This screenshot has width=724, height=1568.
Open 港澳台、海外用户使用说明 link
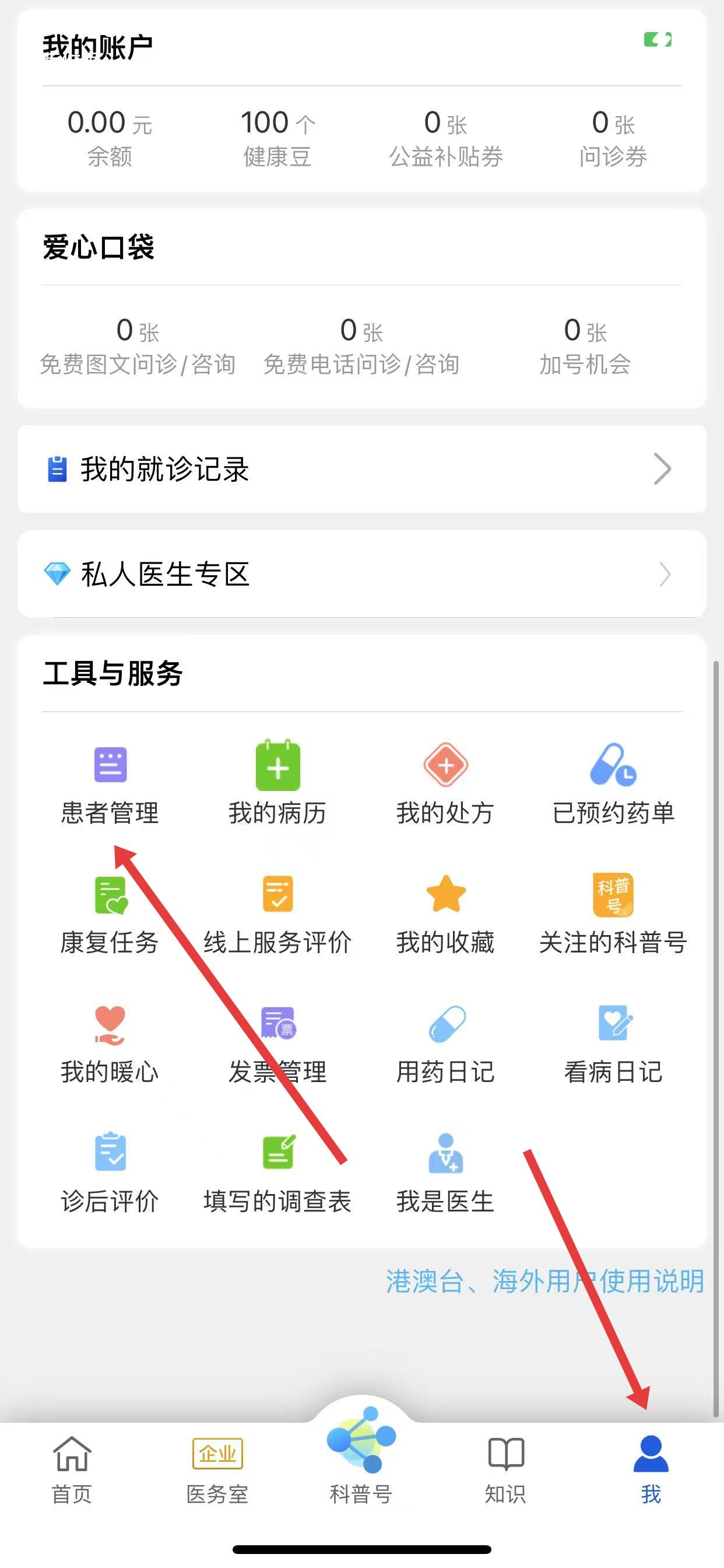544,1282
